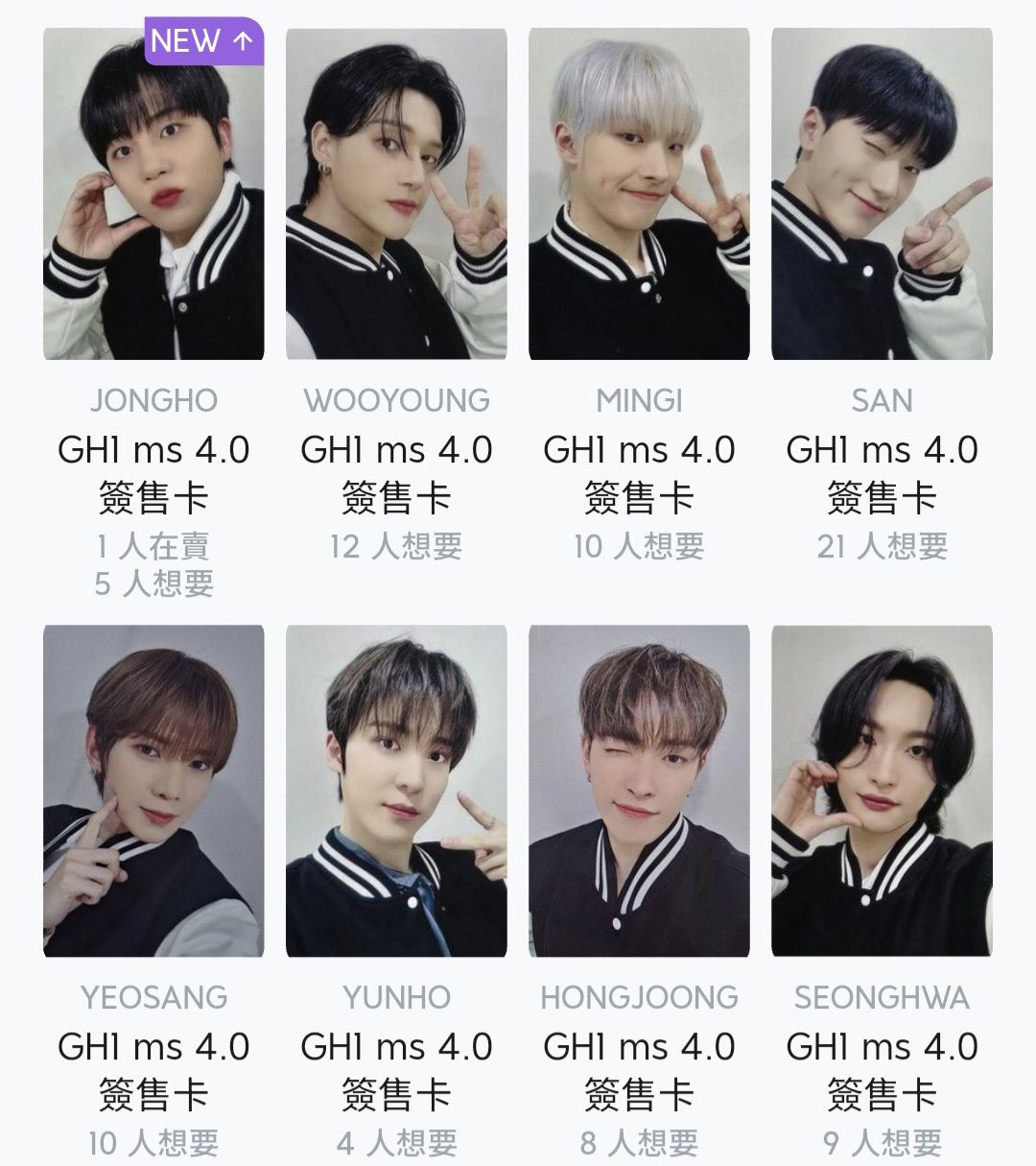
Task: Open SAN's signed photocard thumbnail
Action: coord(883,197)
